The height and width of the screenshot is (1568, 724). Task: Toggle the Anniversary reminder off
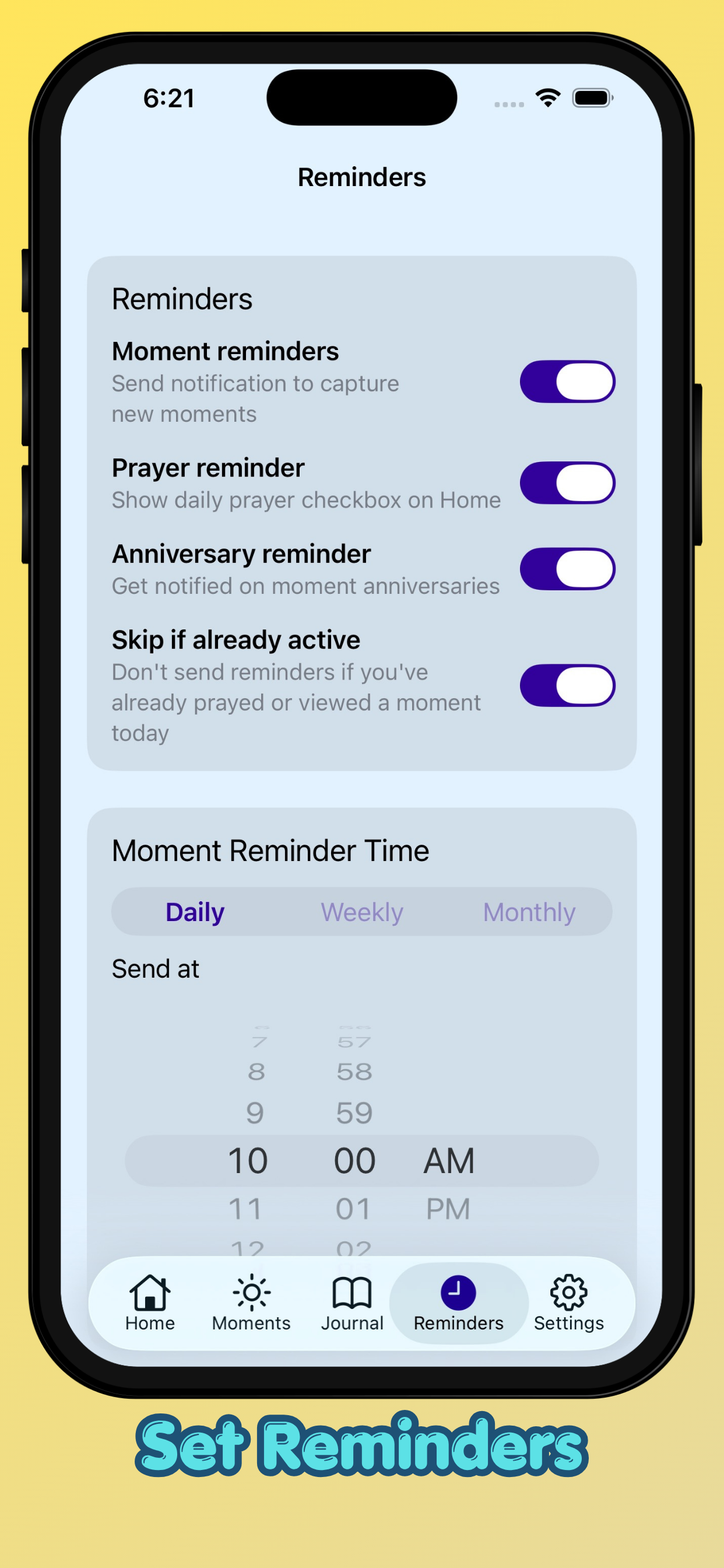(x=567, y=569)
